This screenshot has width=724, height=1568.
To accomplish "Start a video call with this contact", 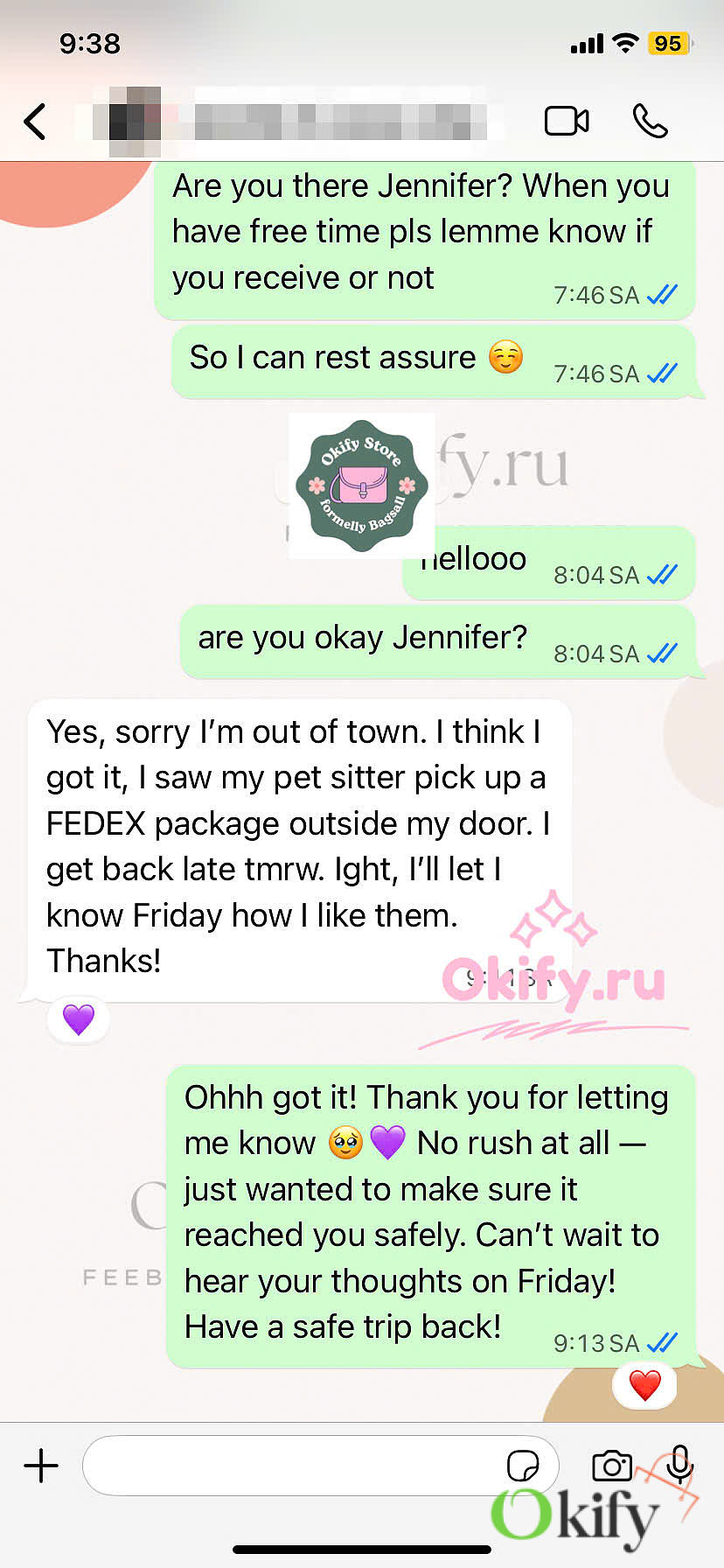I will (x=567, y=121).
